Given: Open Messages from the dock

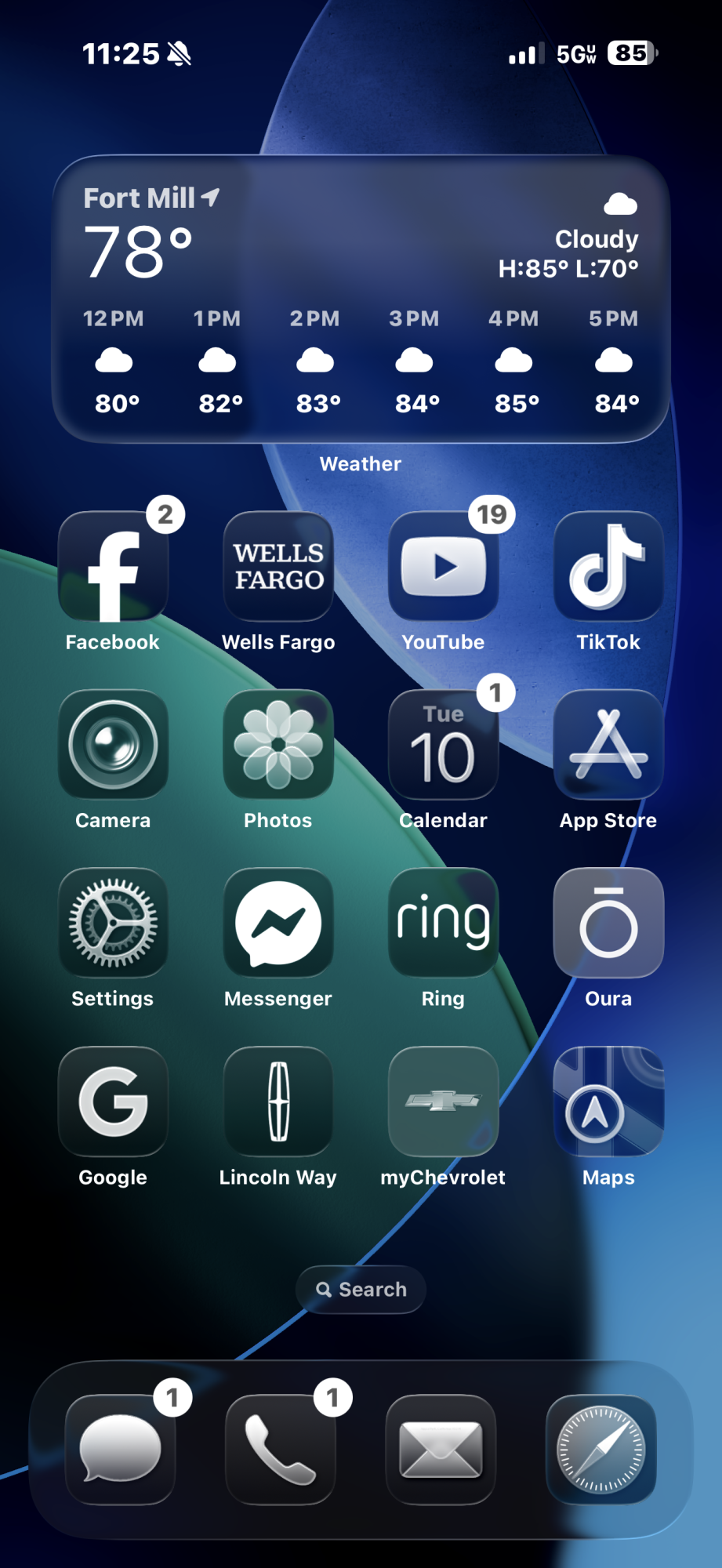Looking at the screenshot, I should pyautogui.click(x=120, y=1450).
